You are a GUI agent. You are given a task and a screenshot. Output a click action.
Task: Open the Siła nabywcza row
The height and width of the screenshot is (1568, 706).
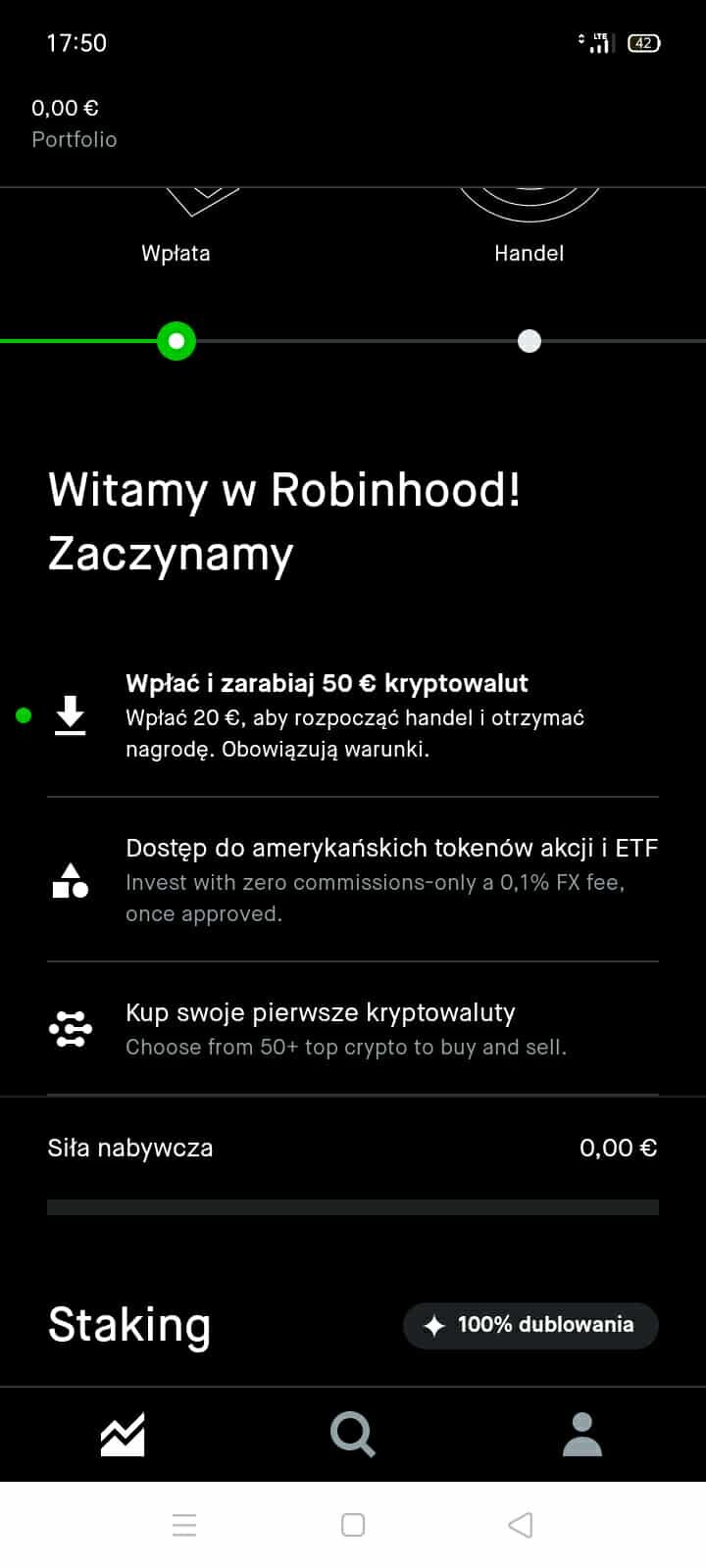[353, 1148]
